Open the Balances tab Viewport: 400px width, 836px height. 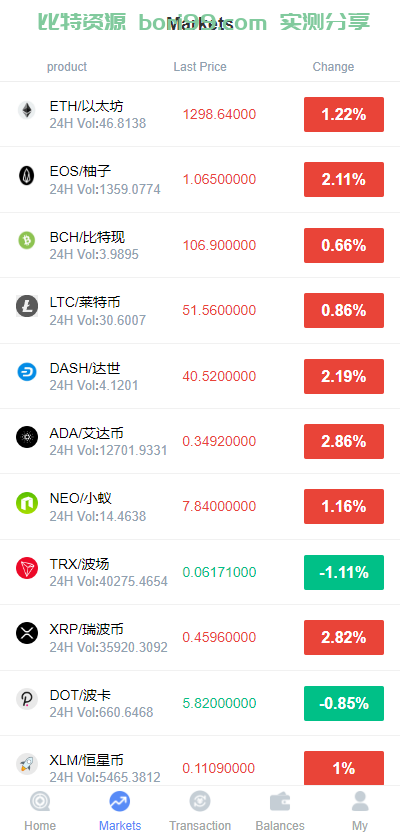click(280, 811)
